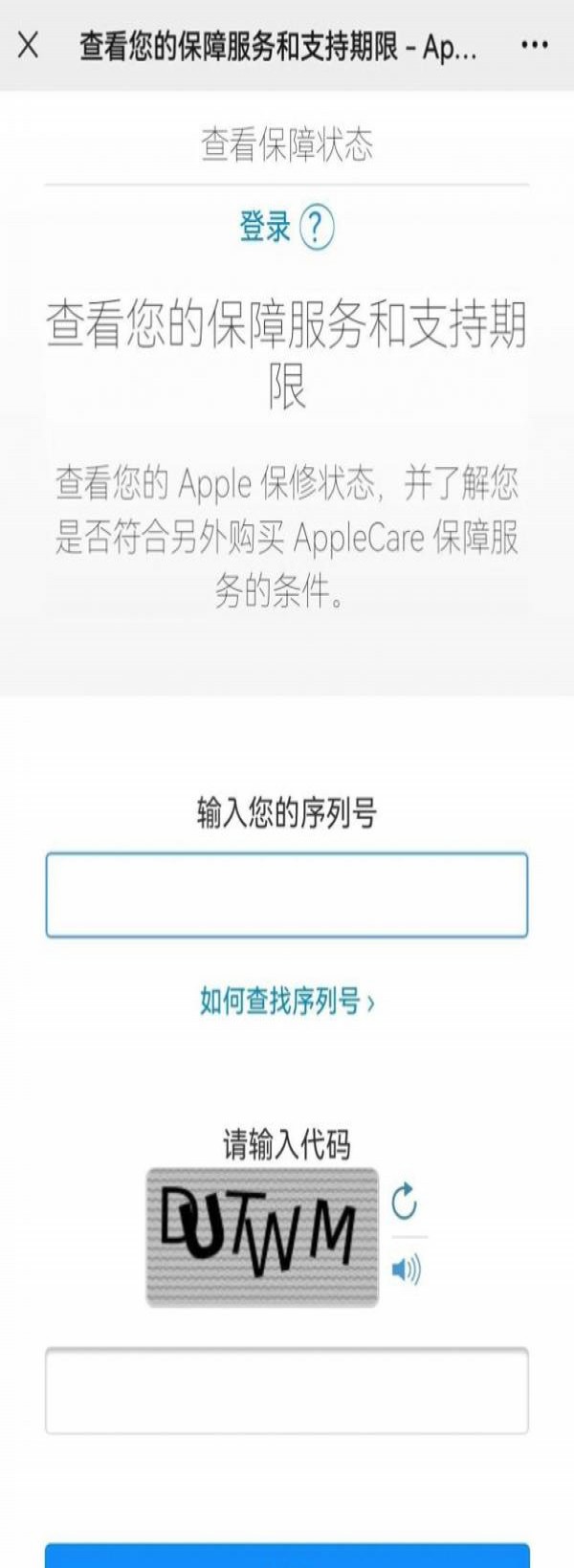
Task: Play the audio captcha speaker icon
Action: point(406,1270)
